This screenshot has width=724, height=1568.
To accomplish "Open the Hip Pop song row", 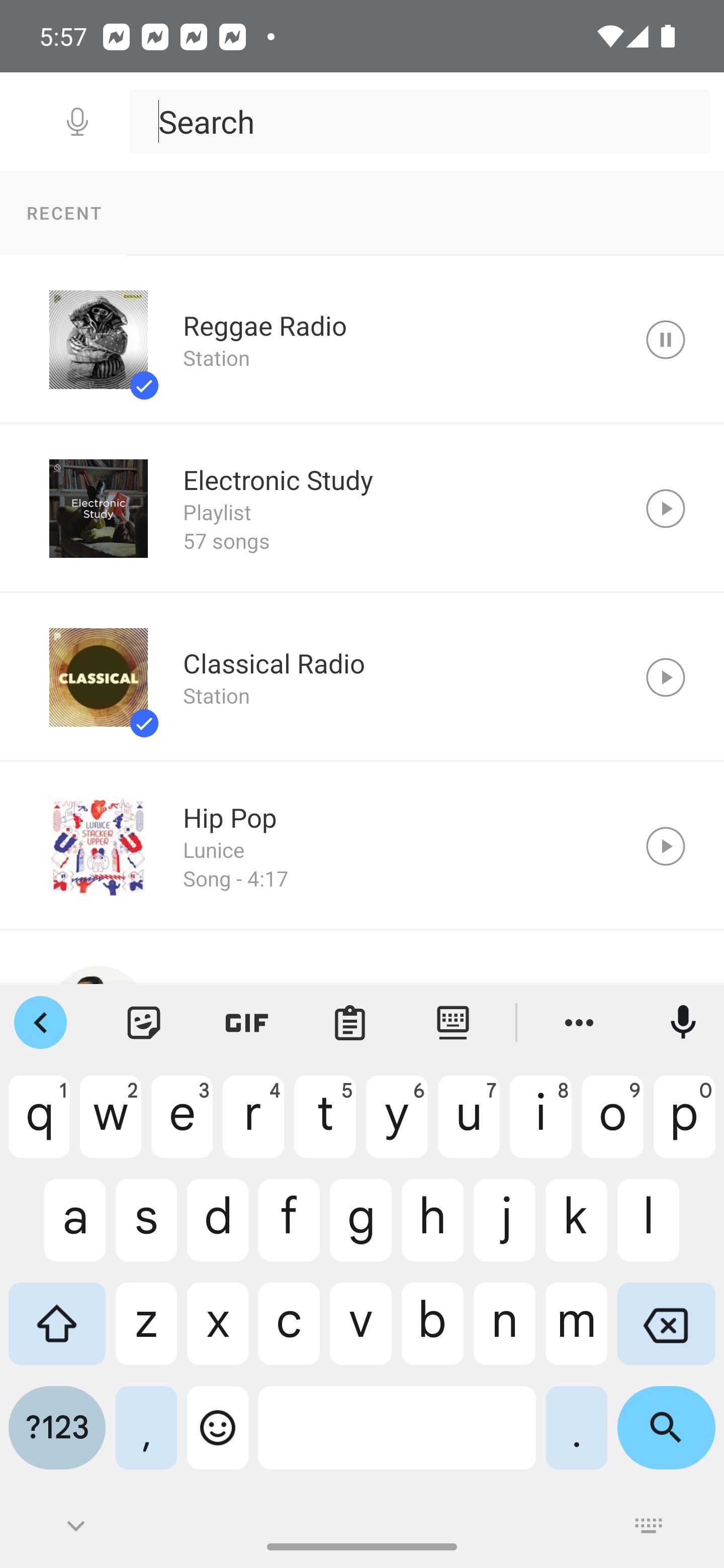I will tap(361, 846).
